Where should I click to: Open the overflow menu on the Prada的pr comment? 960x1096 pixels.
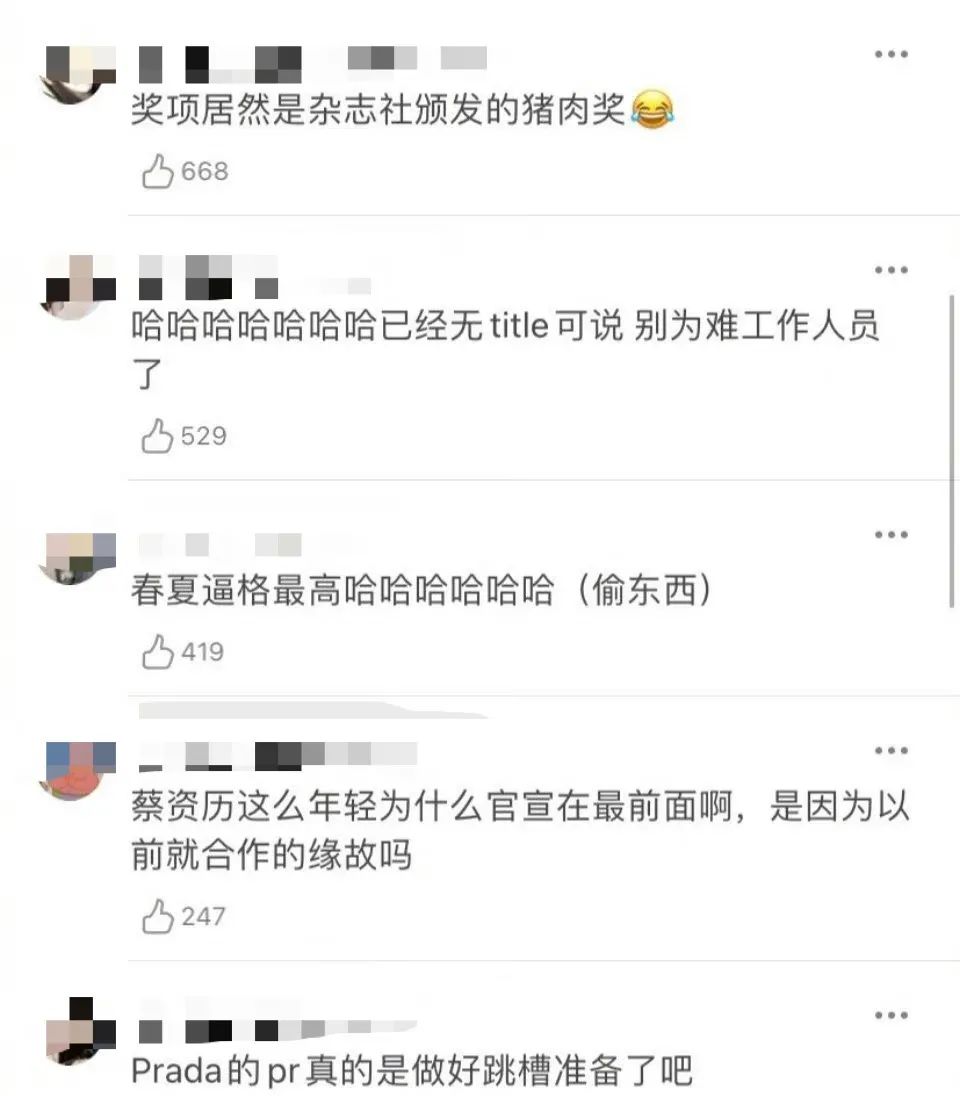pyautogui.click(x=890, y=1015)
